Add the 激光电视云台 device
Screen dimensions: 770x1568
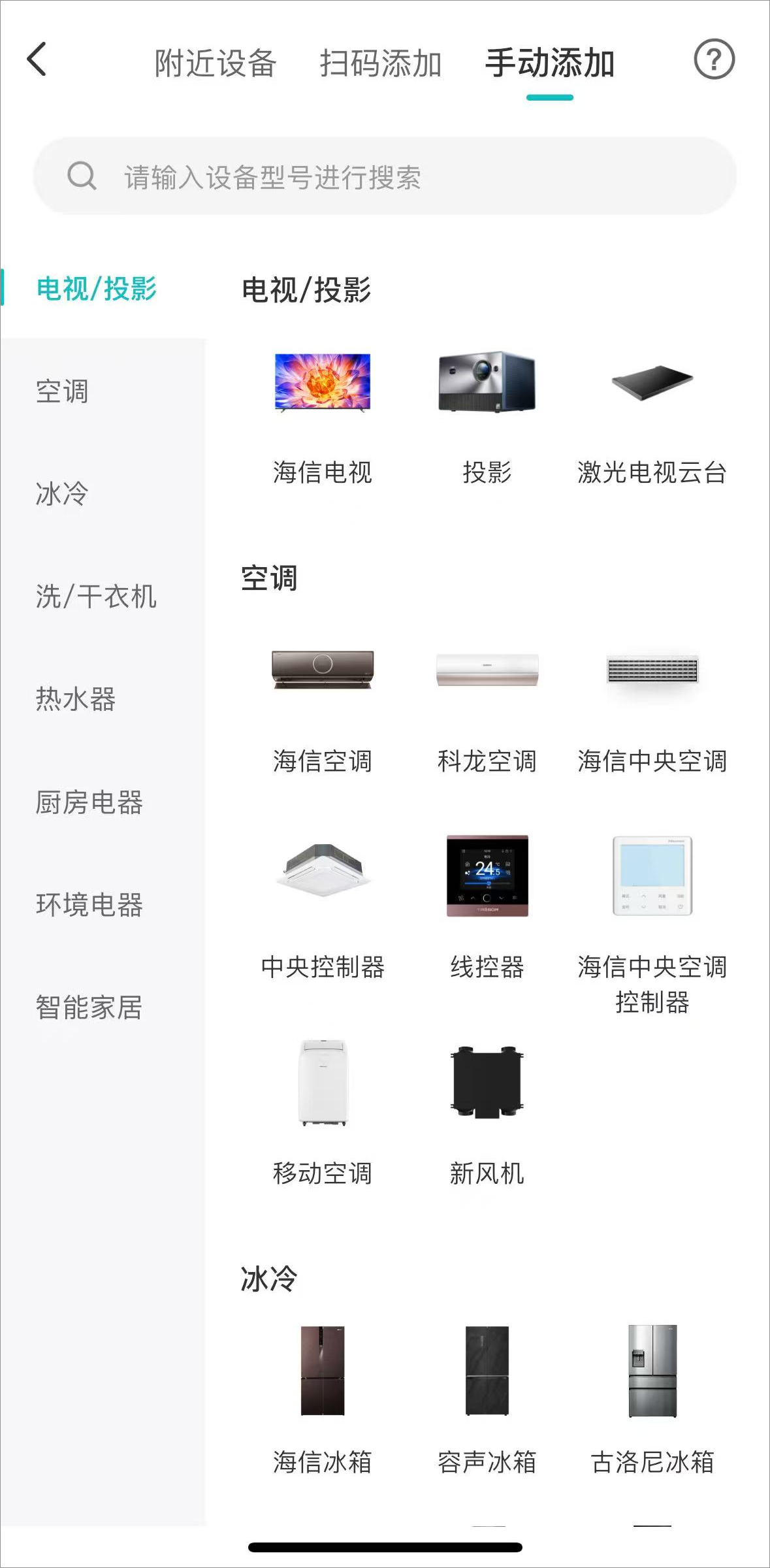pos(652,416)
